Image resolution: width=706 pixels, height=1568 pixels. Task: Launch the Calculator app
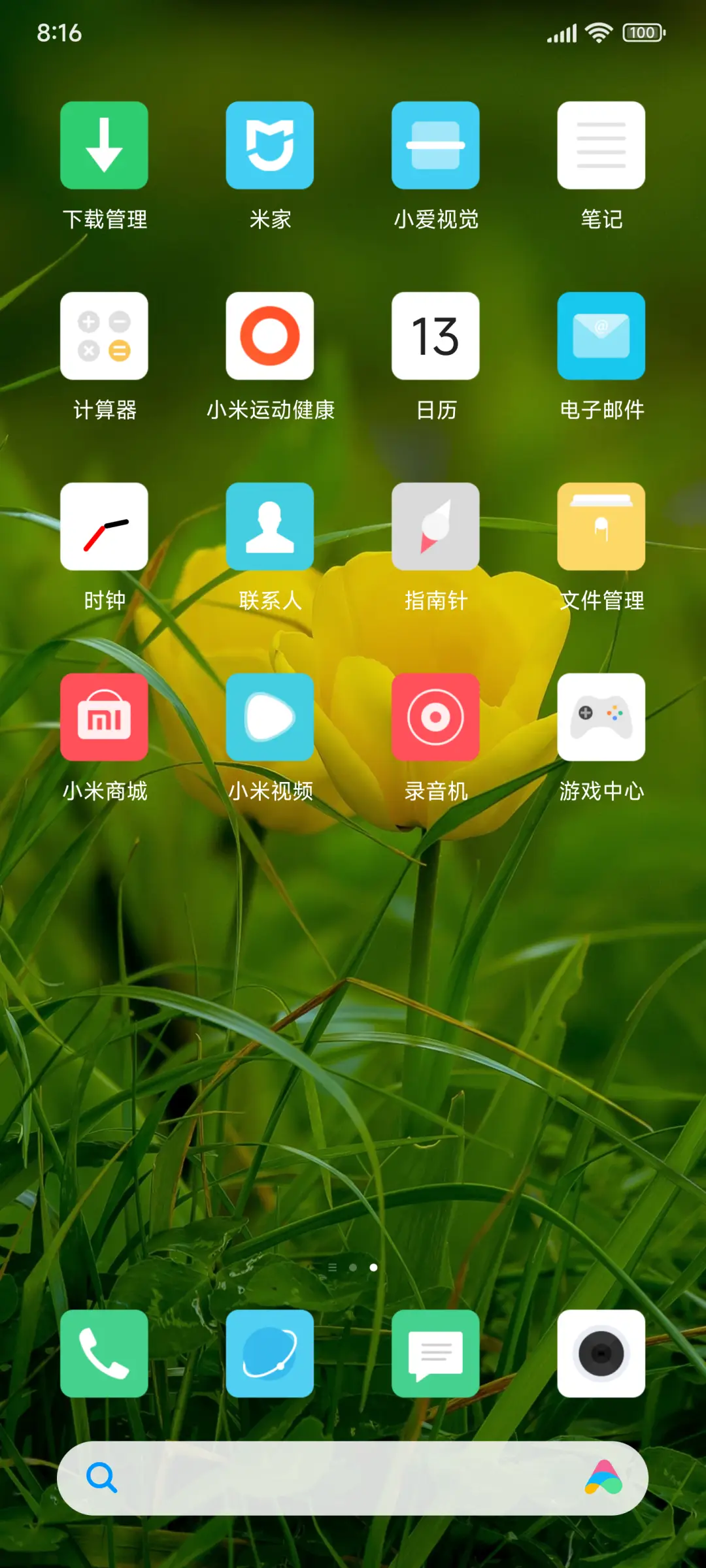(x=104, y=336)
